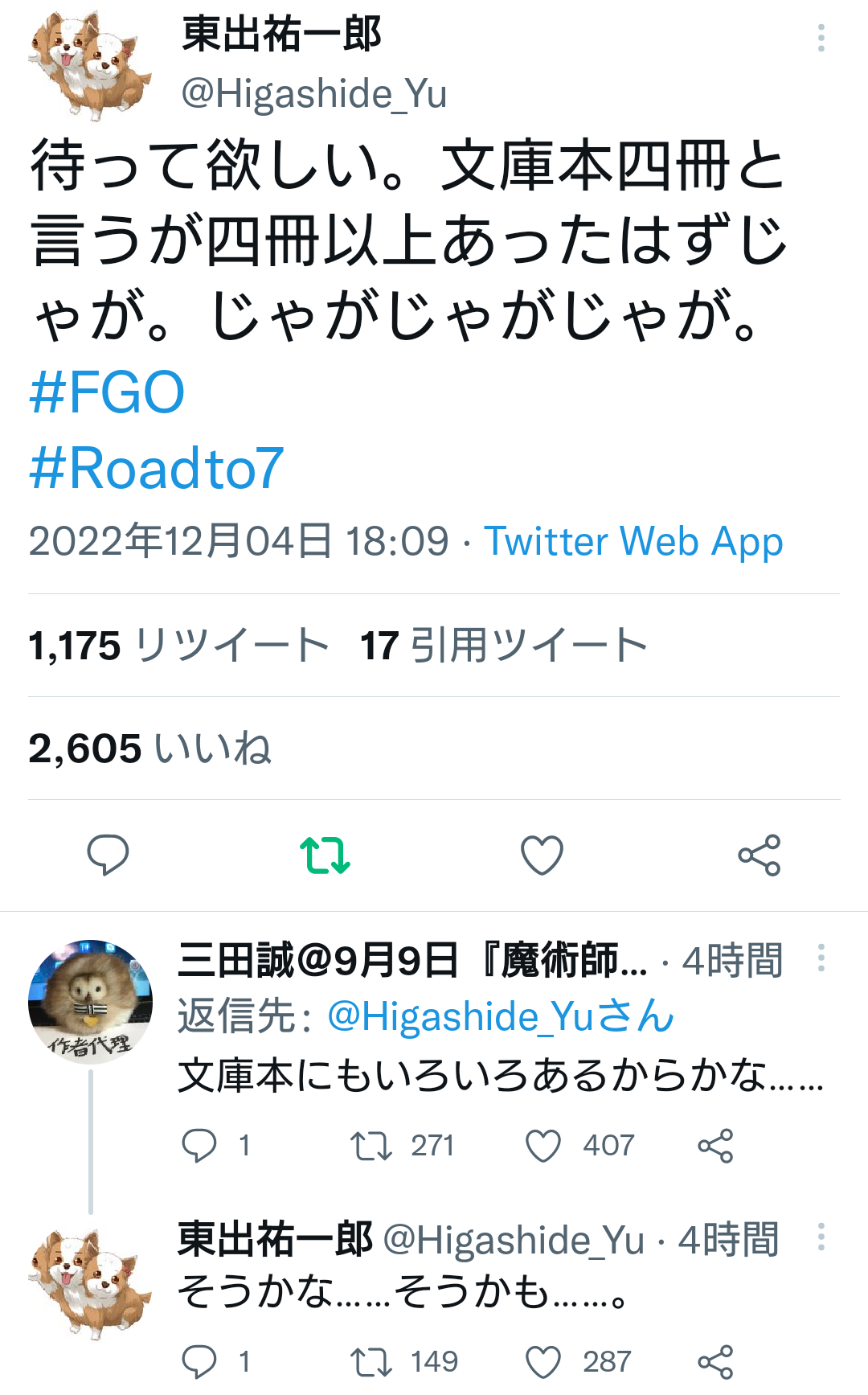
Task: Share the reply with 287 likes
Action: [715, 1362]
